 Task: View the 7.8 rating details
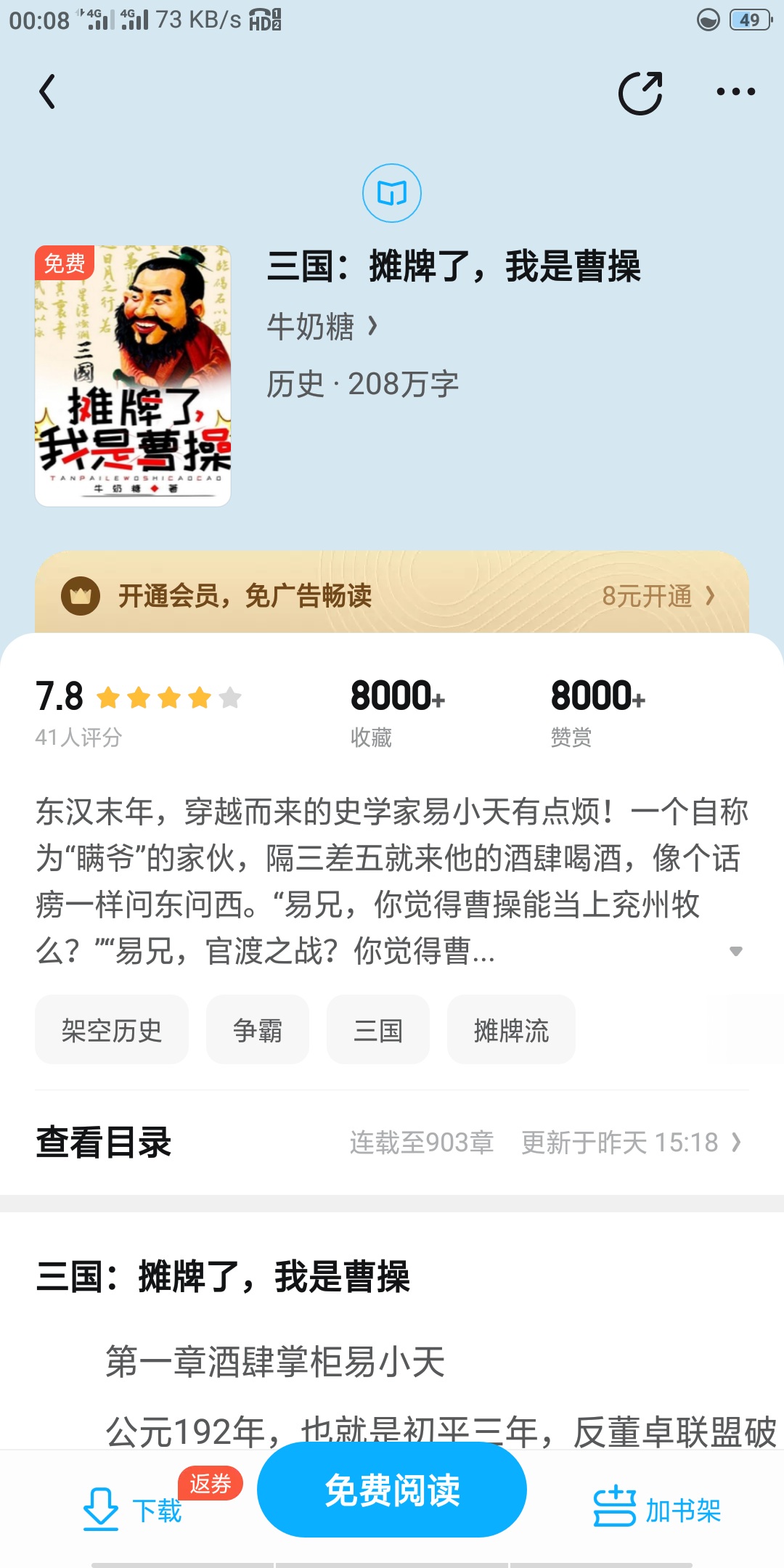pos(138,710)
